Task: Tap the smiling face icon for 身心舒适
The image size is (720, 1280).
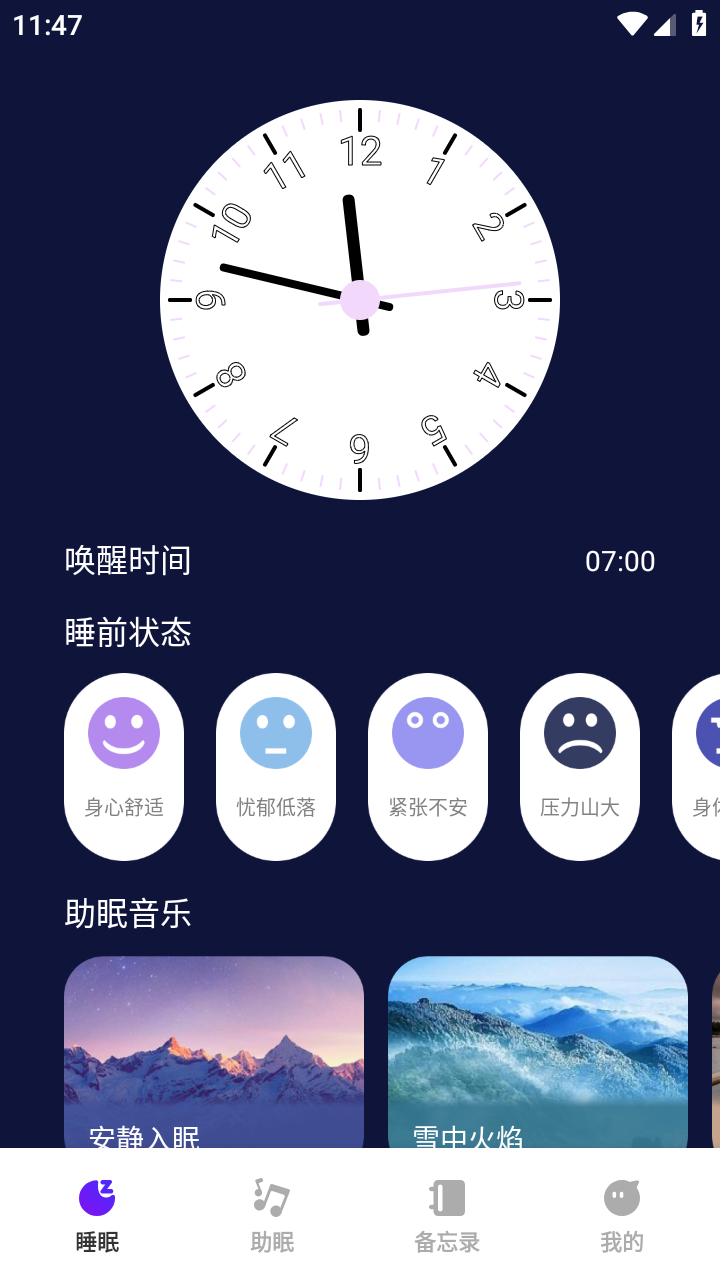Action: 124,732
